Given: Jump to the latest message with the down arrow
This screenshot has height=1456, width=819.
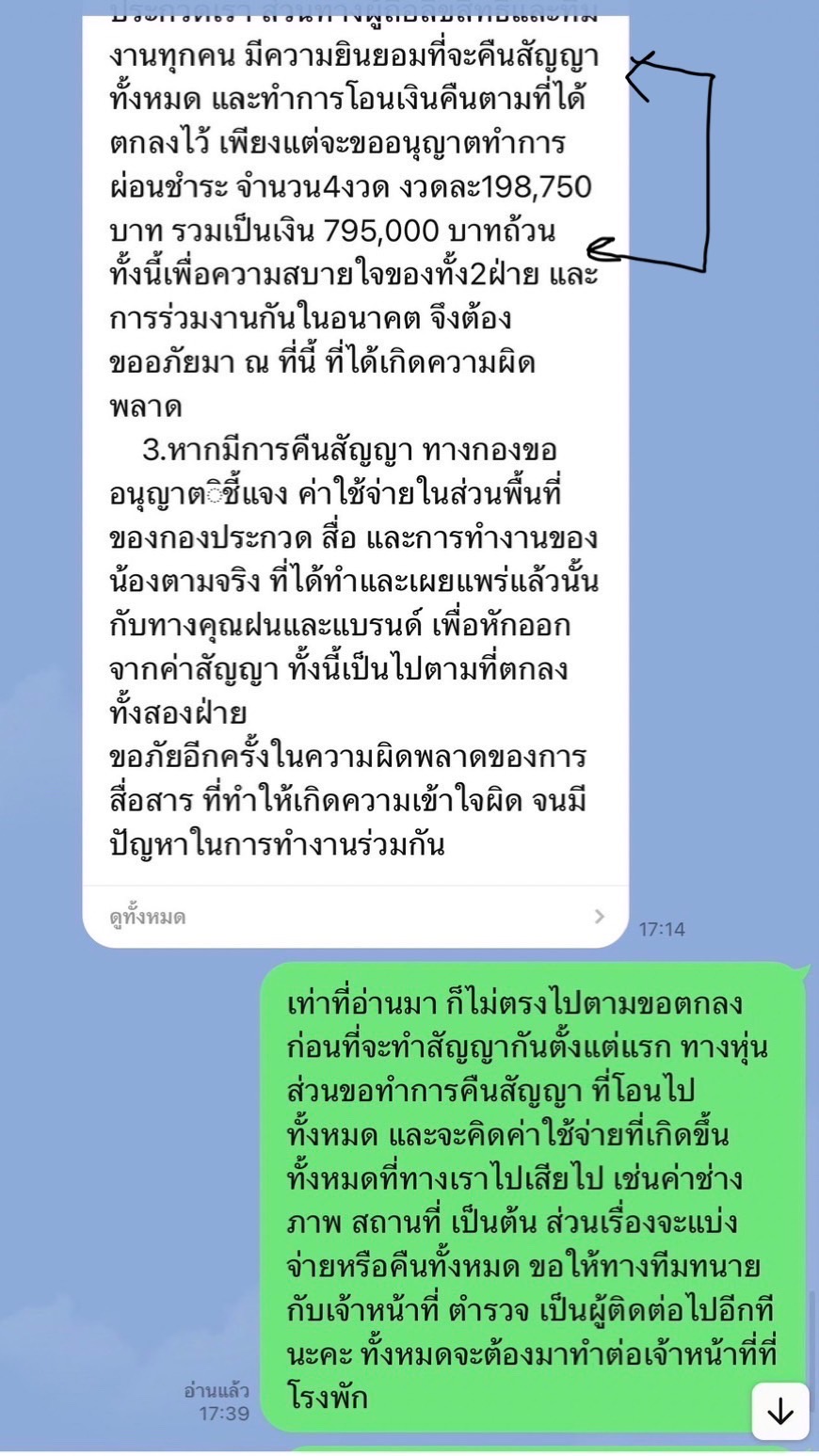Looking at the screenshot, I should [780, 1411].
